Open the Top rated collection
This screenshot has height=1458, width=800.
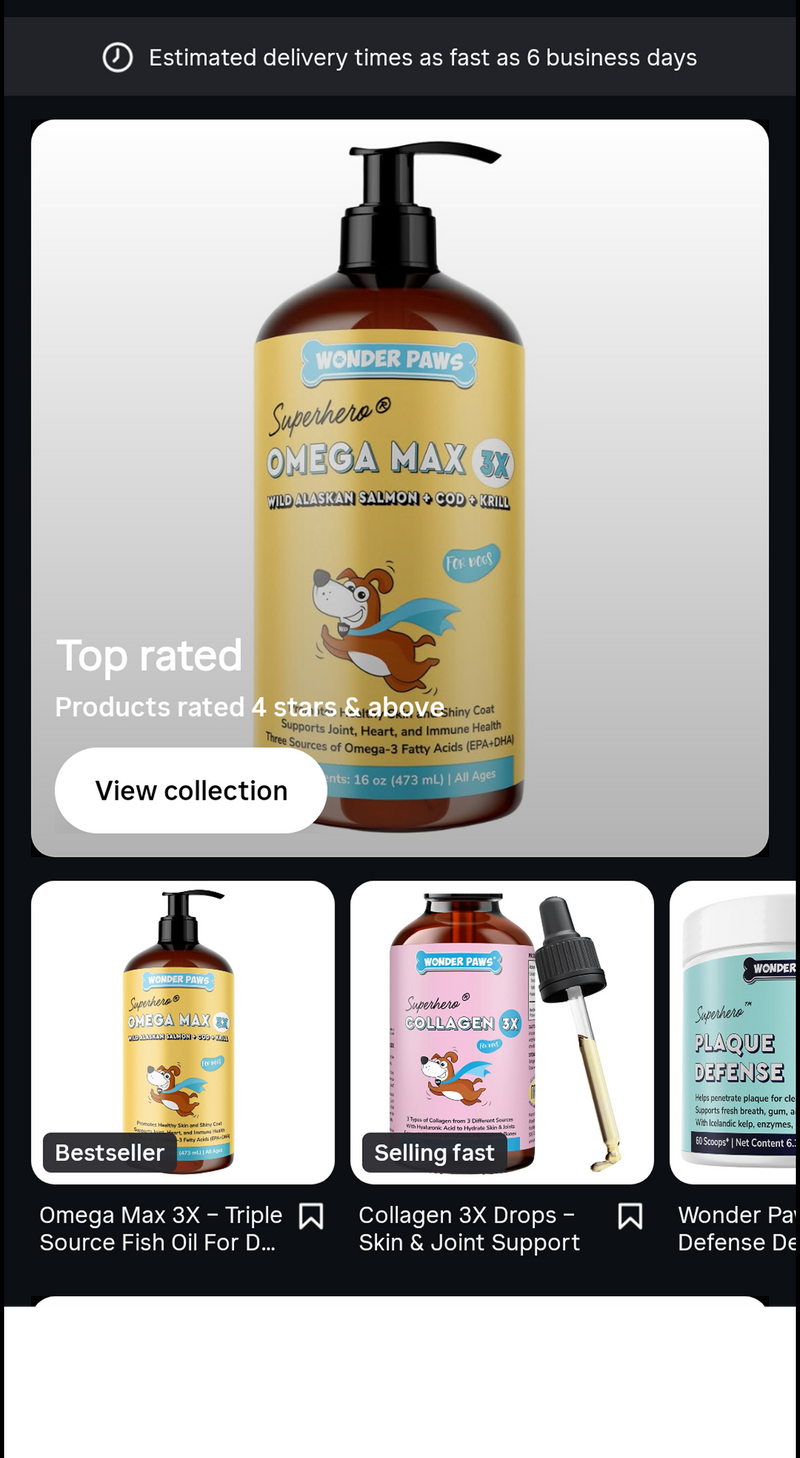point(190,790)
